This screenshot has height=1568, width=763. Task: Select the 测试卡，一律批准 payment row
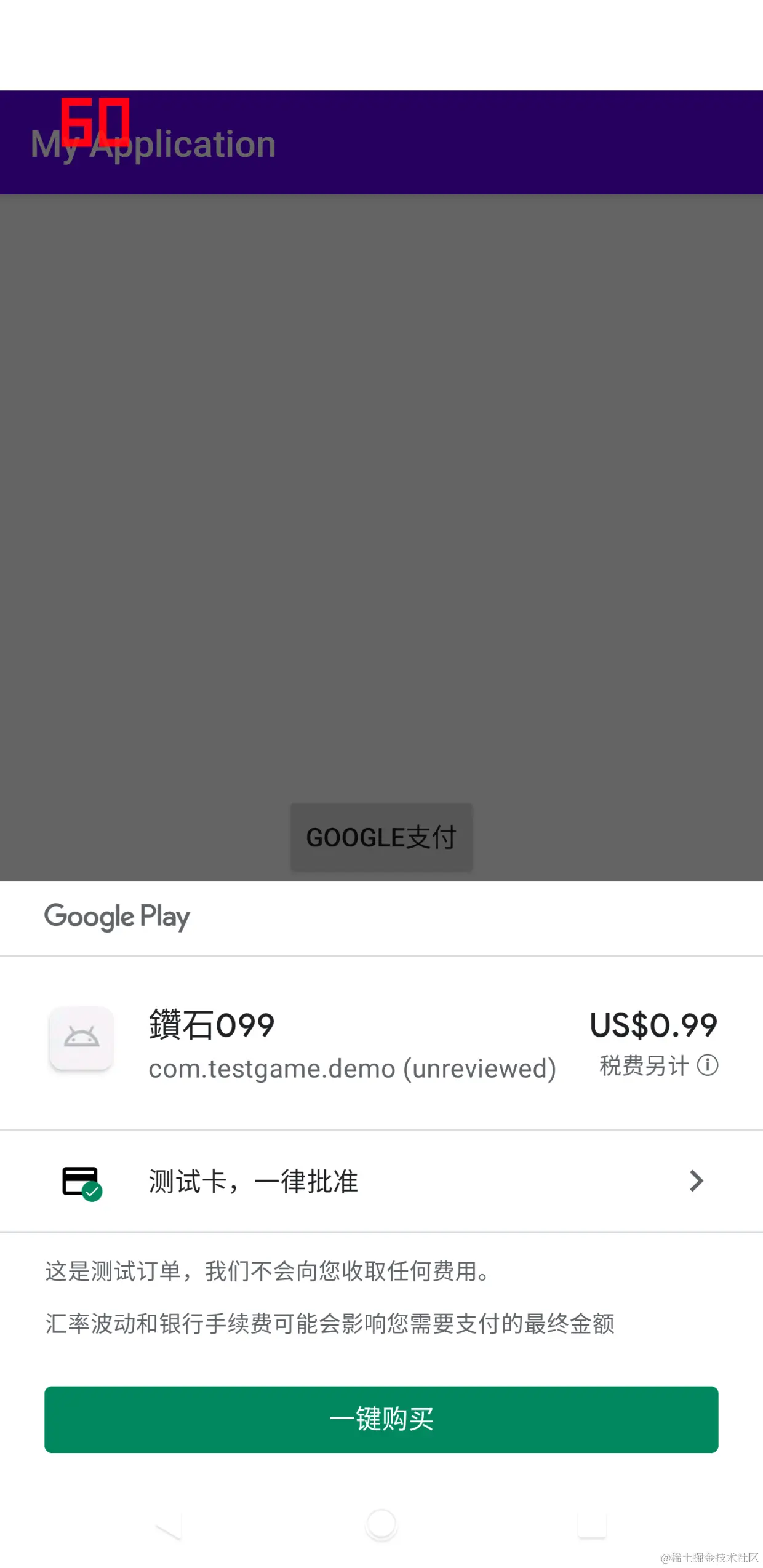tap(252, 1180)
